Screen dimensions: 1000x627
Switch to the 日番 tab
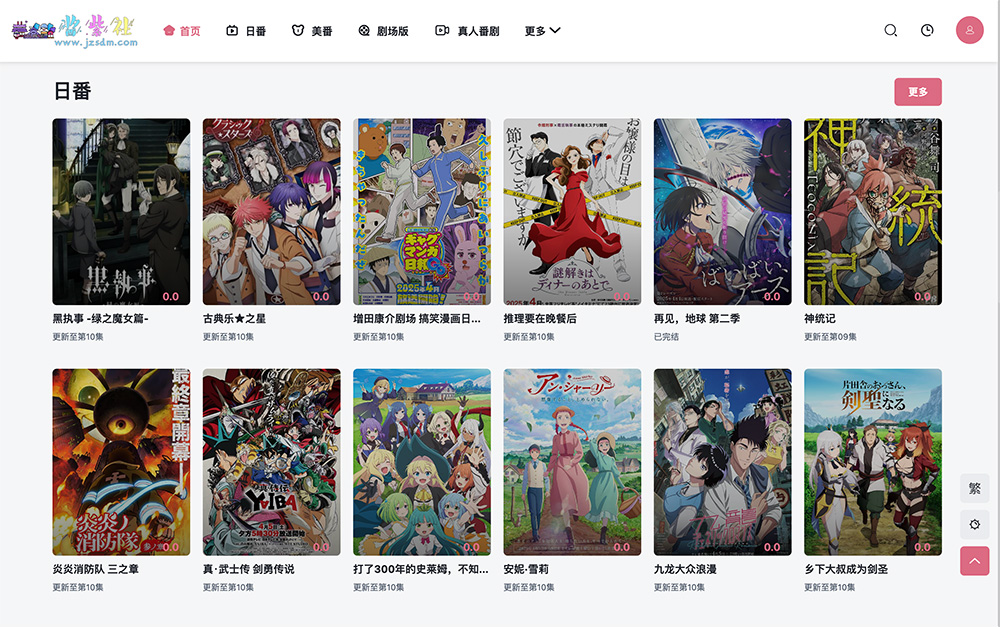coord(246,31)
